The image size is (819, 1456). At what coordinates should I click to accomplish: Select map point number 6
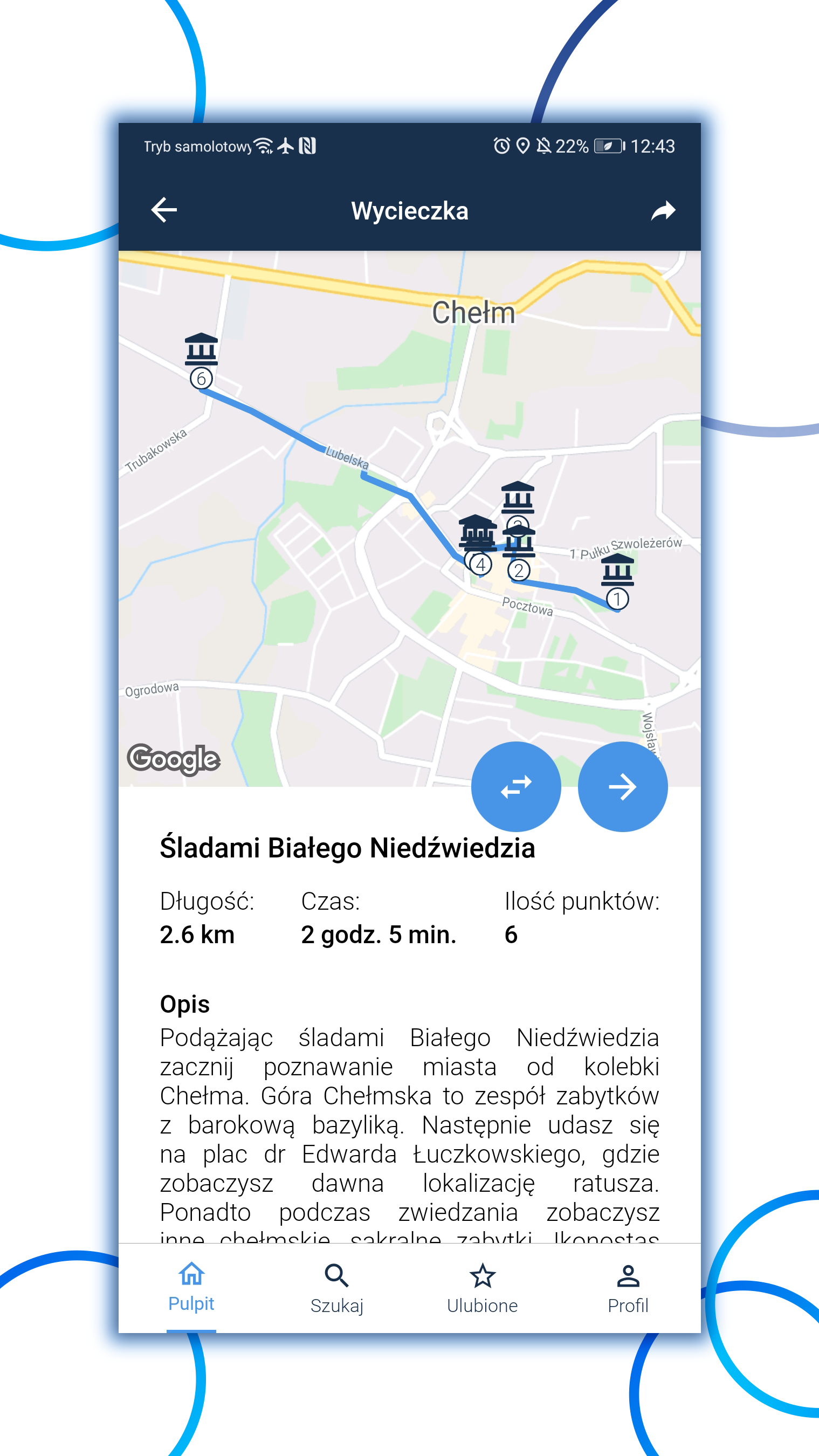coord(201,359)
